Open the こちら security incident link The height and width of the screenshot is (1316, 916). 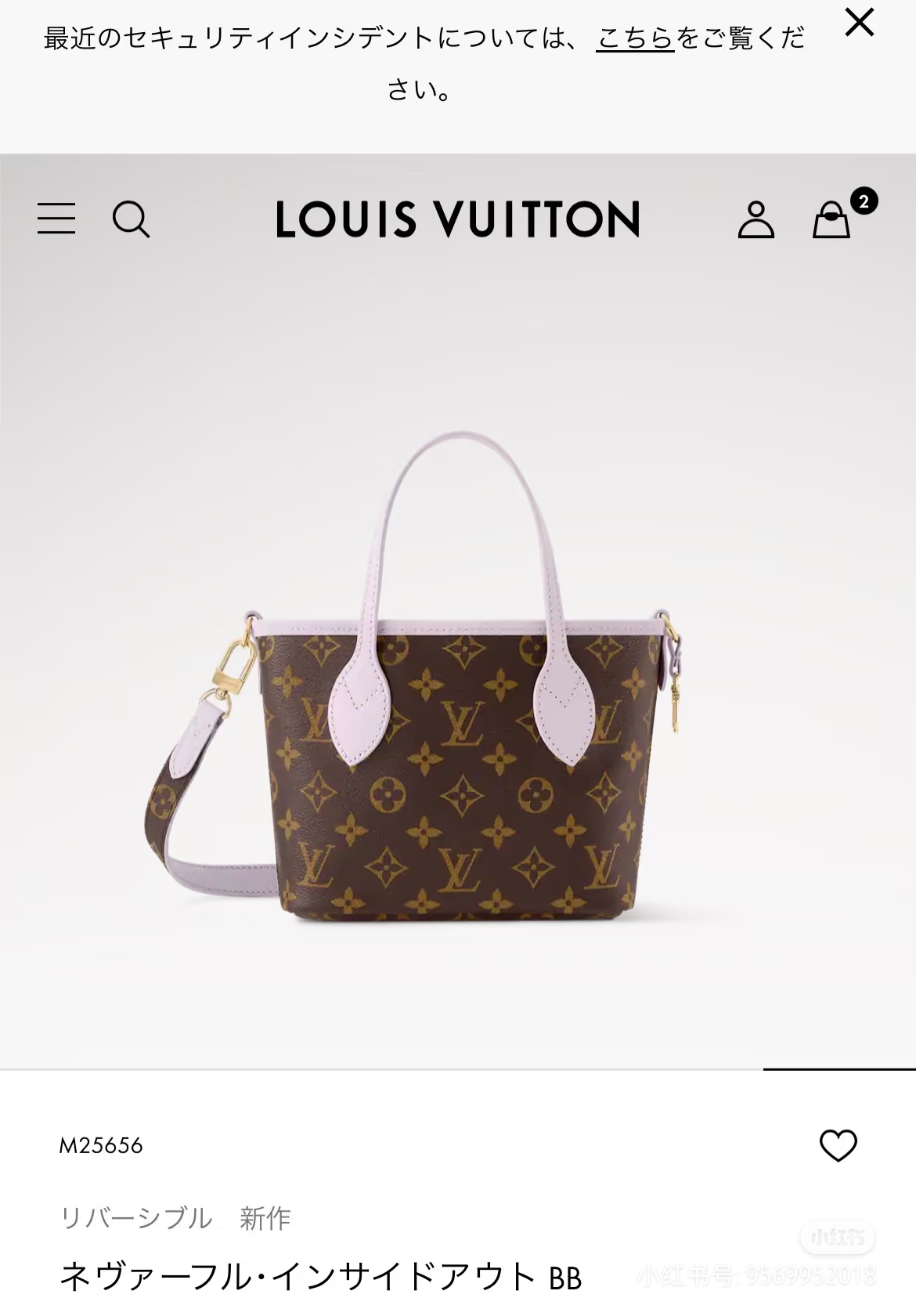635,38
